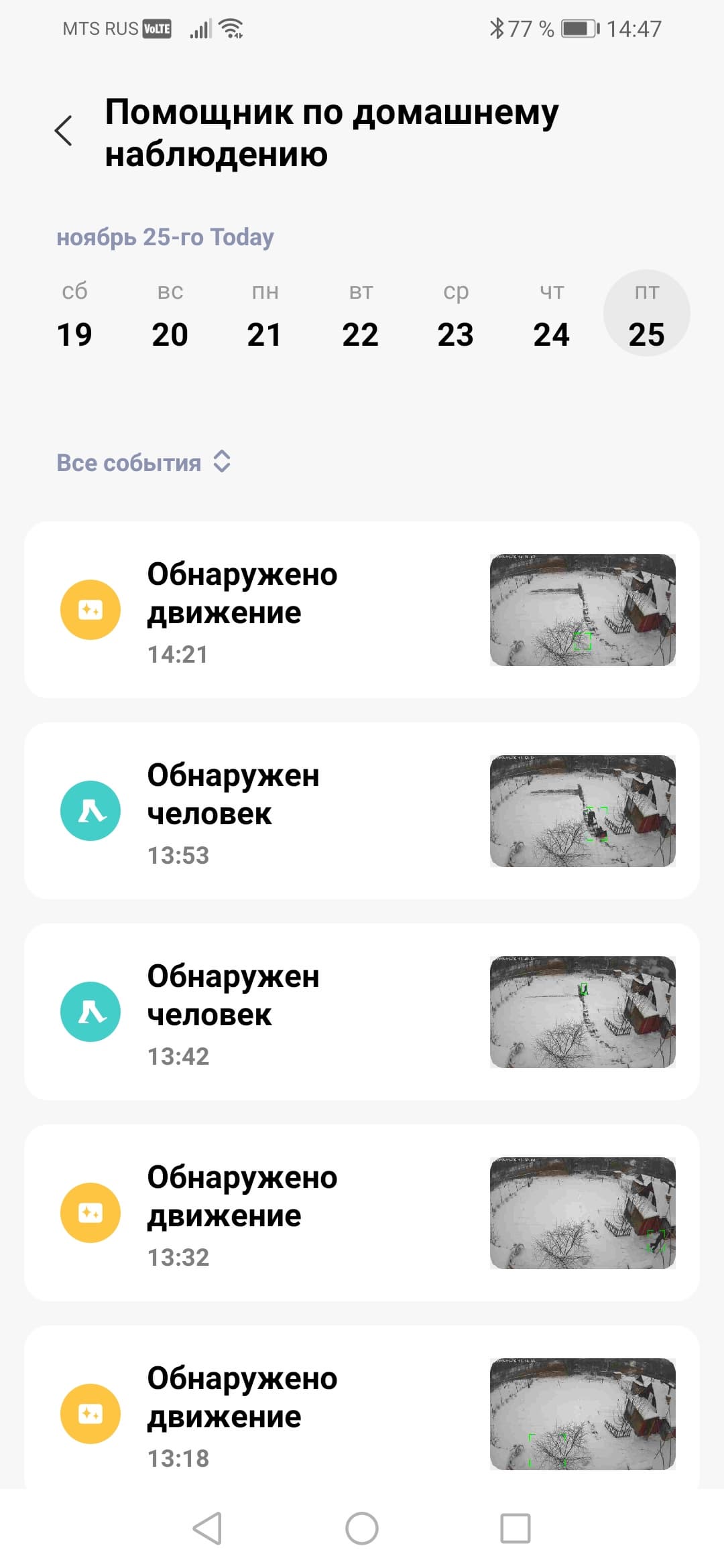Open the motion event at 14:21
The width and height of the screenshot is (724, 1568).
point(362,610)
